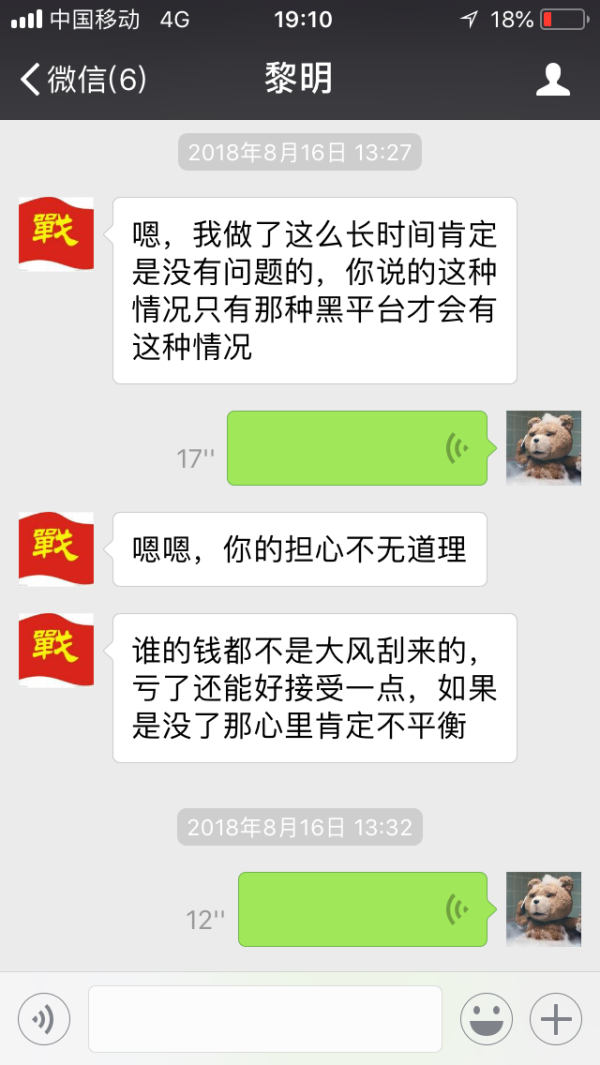Go back to the 微信 chat list
The width and height of the screenshot is (600, 1065).
pos(82,80)
